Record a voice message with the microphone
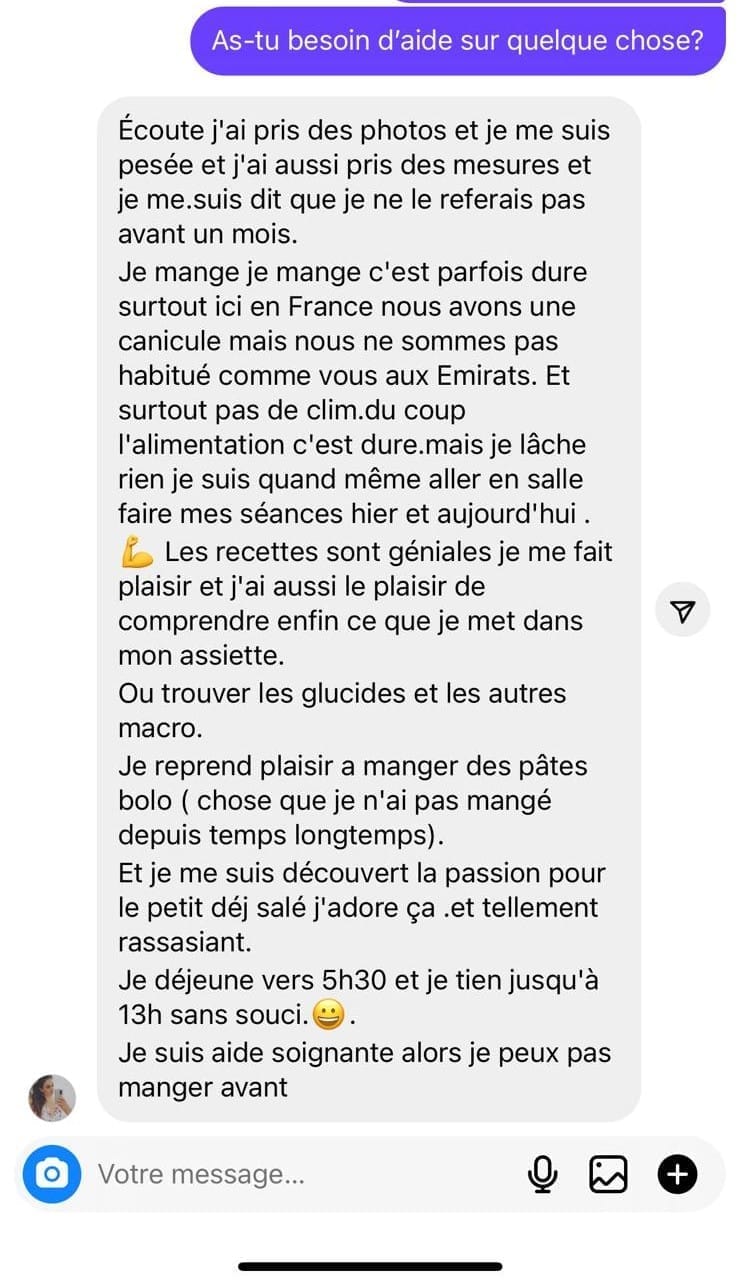The height and width of the screenshot is (1285, 740). point(542,1174)
